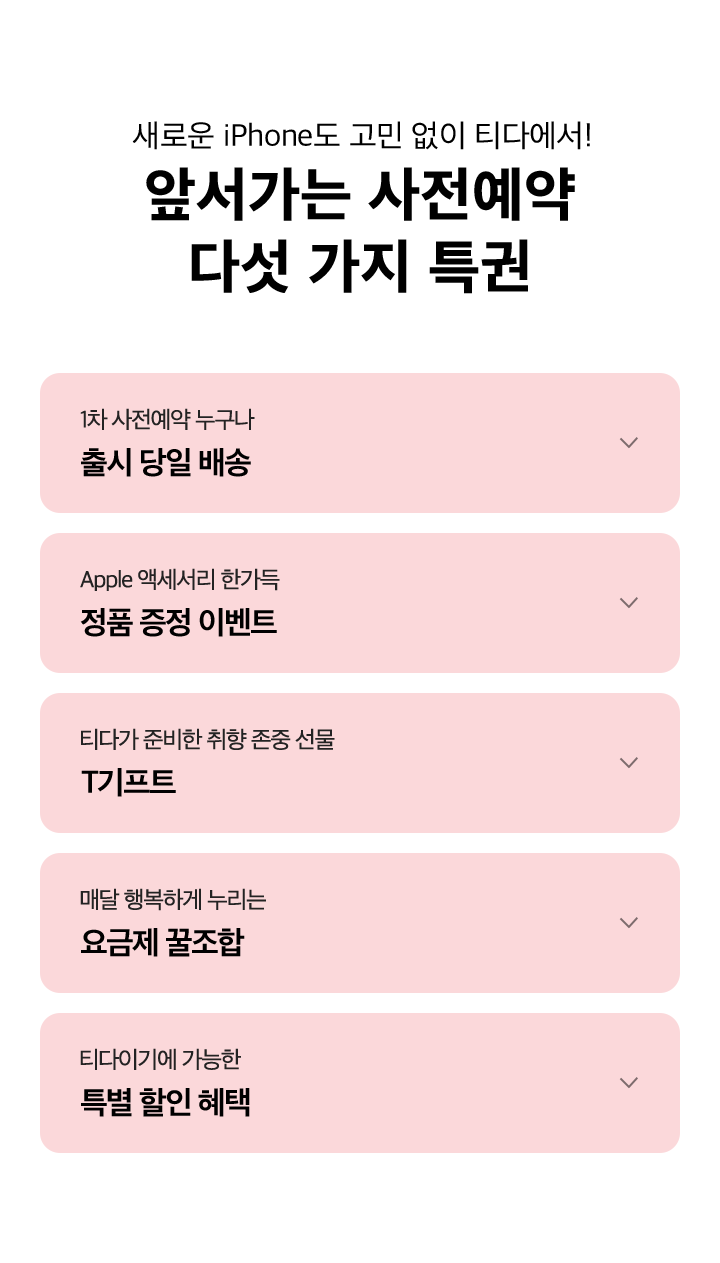The image size is (720, 1263).
Task: Expand the 출시 당일 배송 benefit
Action: click(x=628, y=443)
